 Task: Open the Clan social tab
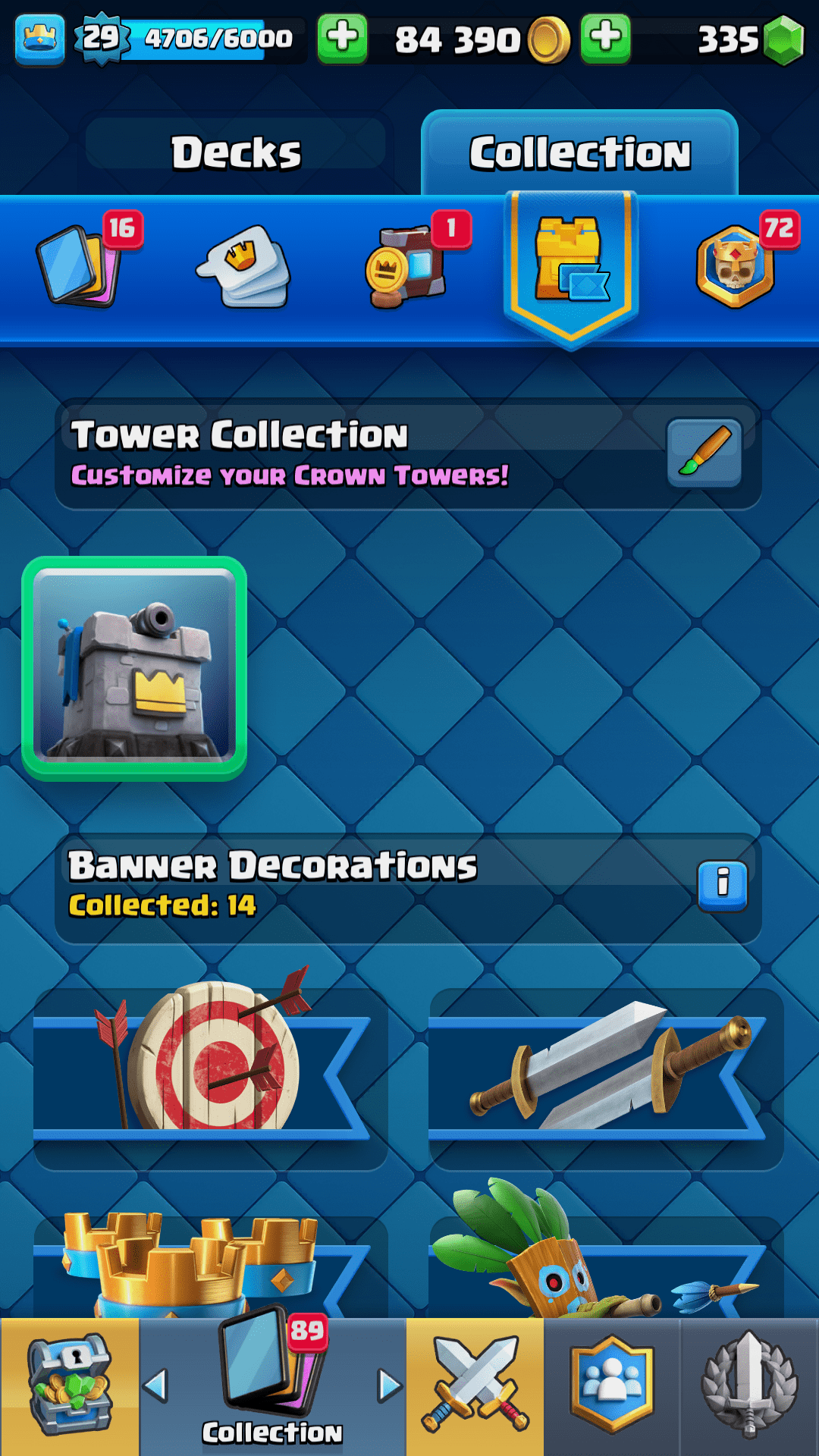(x=611, y=1386)
